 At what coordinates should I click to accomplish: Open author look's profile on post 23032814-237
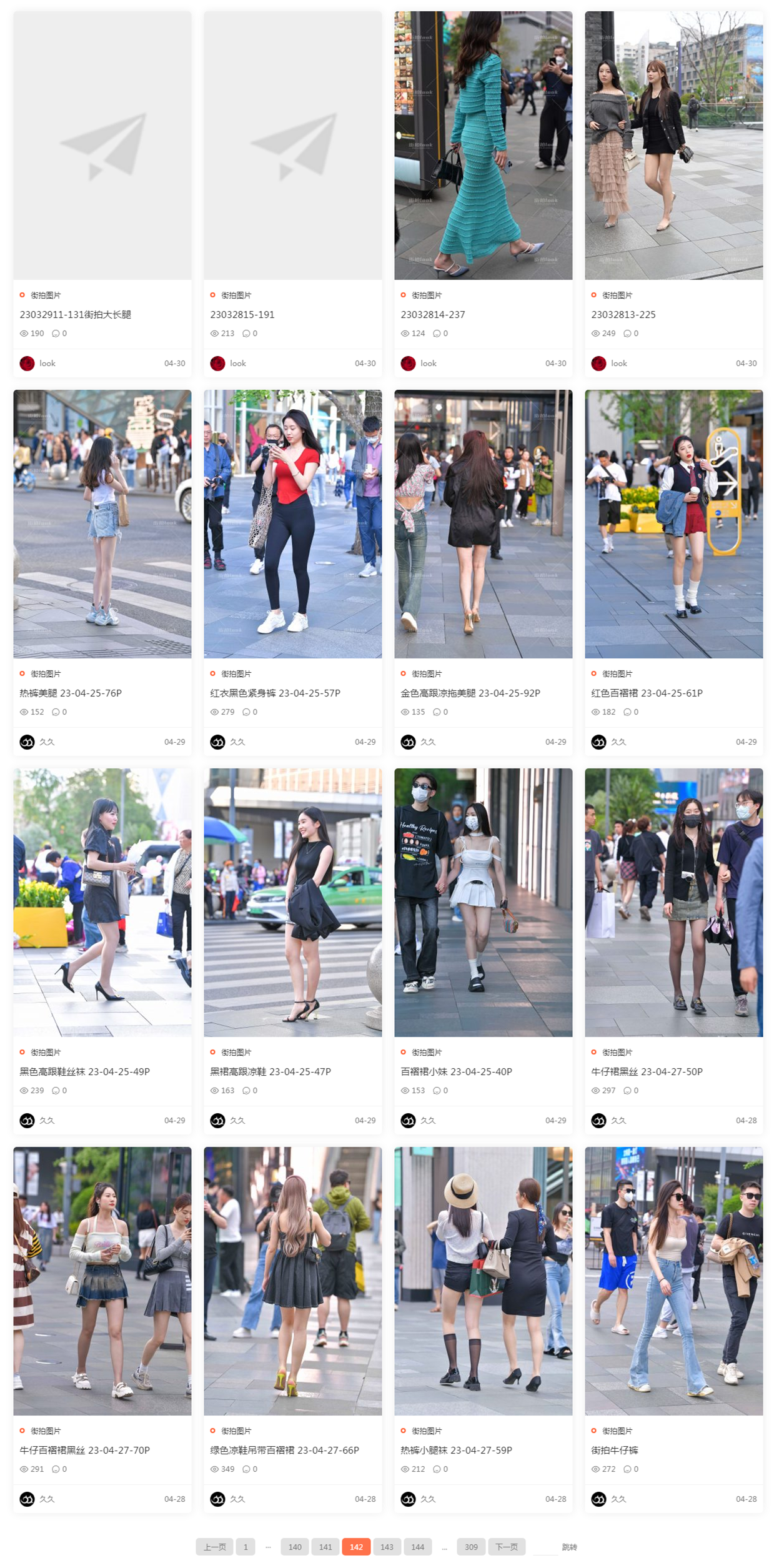click(428, 363)
